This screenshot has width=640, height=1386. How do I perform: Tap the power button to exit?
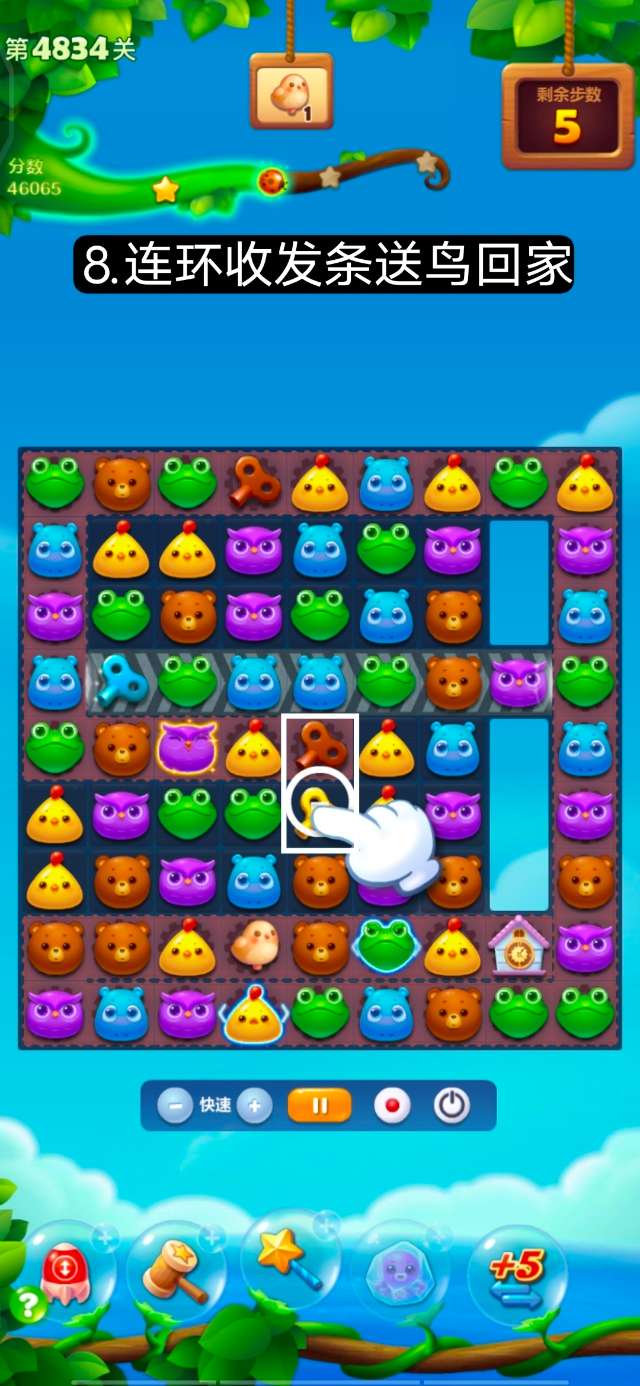[452, 1106]
